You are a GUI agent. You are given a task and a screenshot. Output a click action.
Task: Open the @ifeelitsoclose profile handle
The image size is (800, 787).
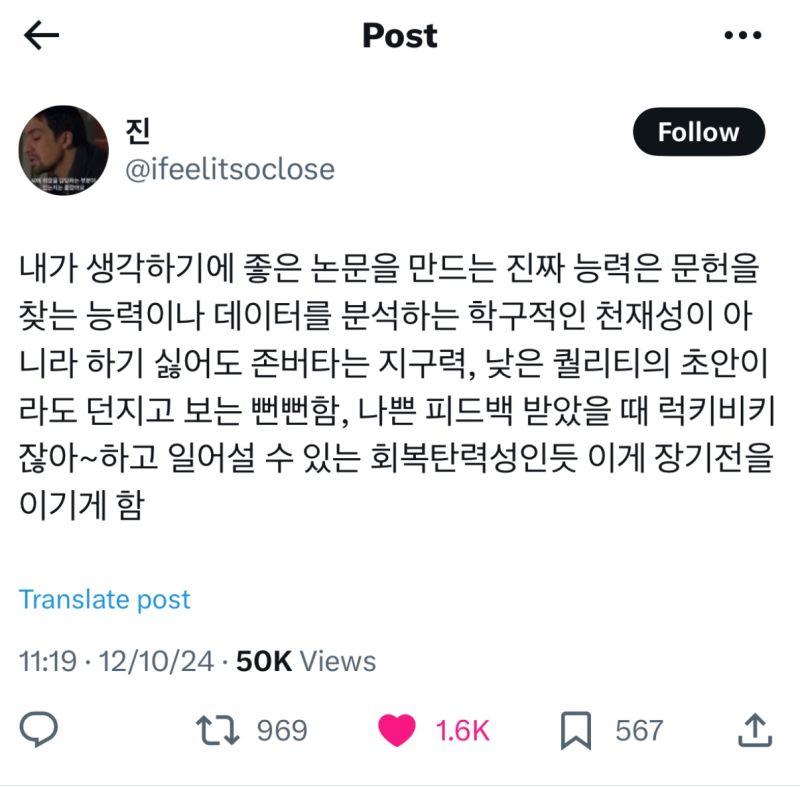228,169
